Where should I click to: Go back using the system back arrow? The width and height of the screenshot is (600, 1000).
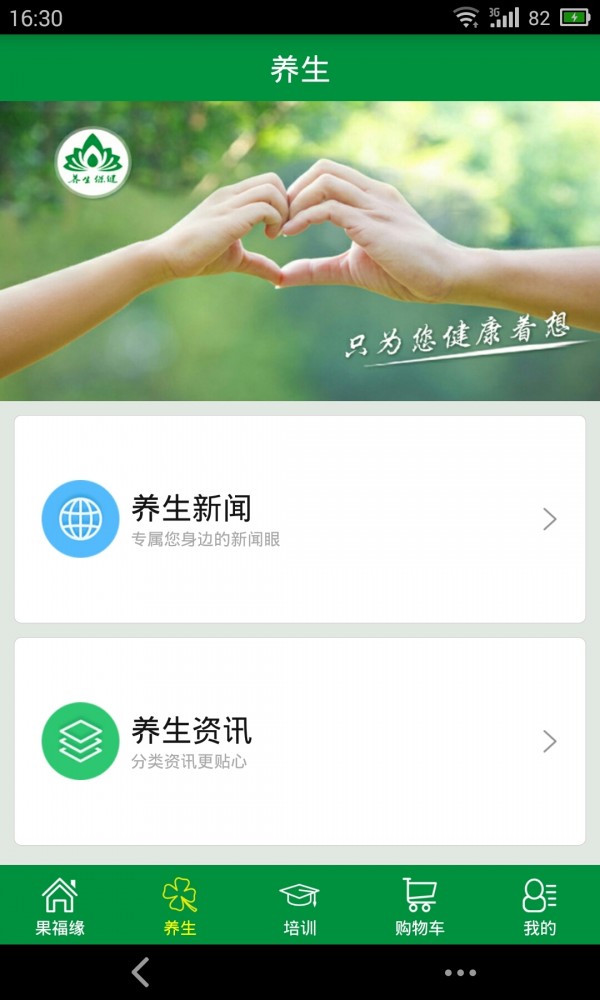point(141,972)
